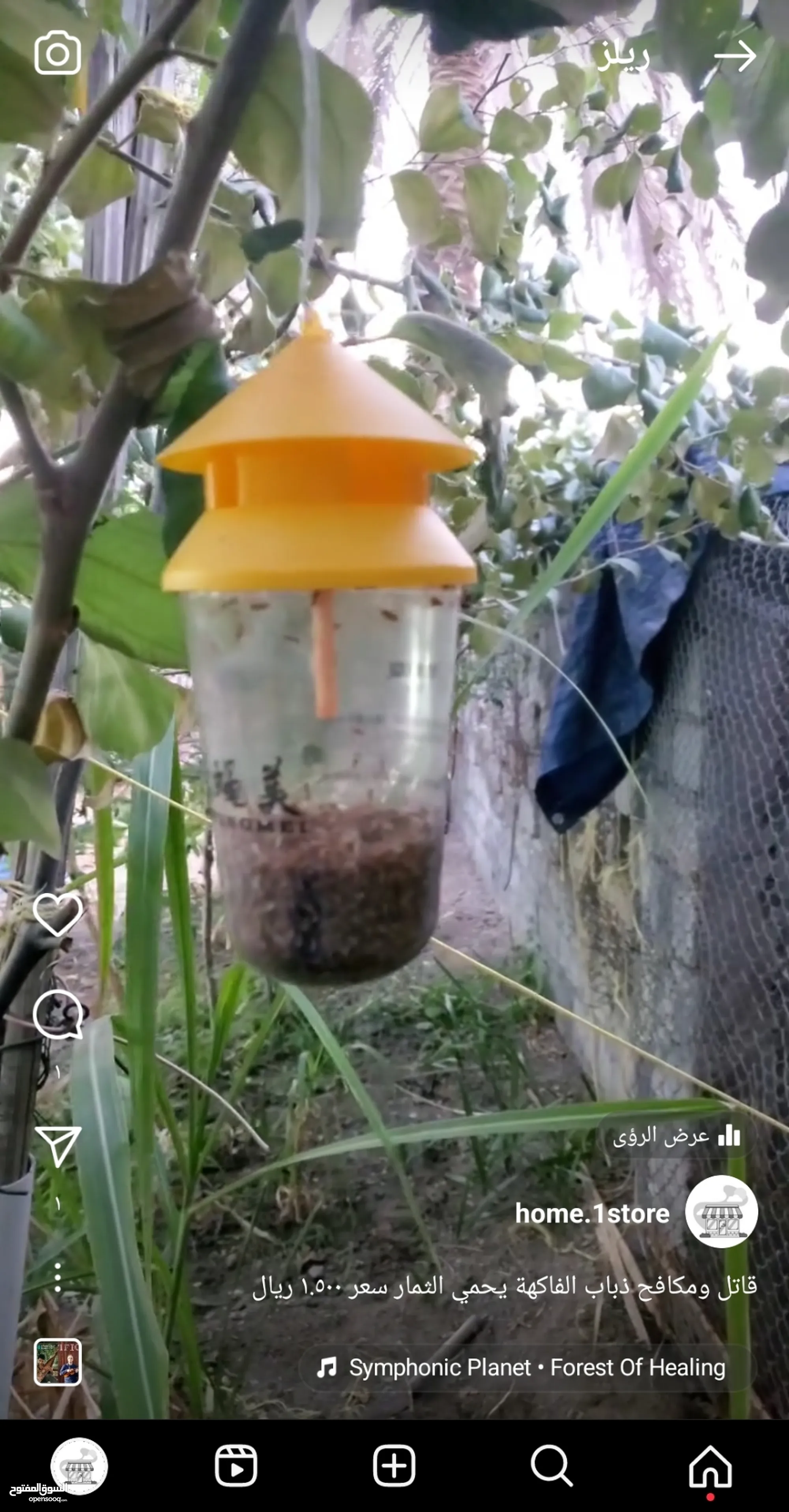Open your profile tab
This screenshot has height=1512, width=789.
pos(79,1465)
